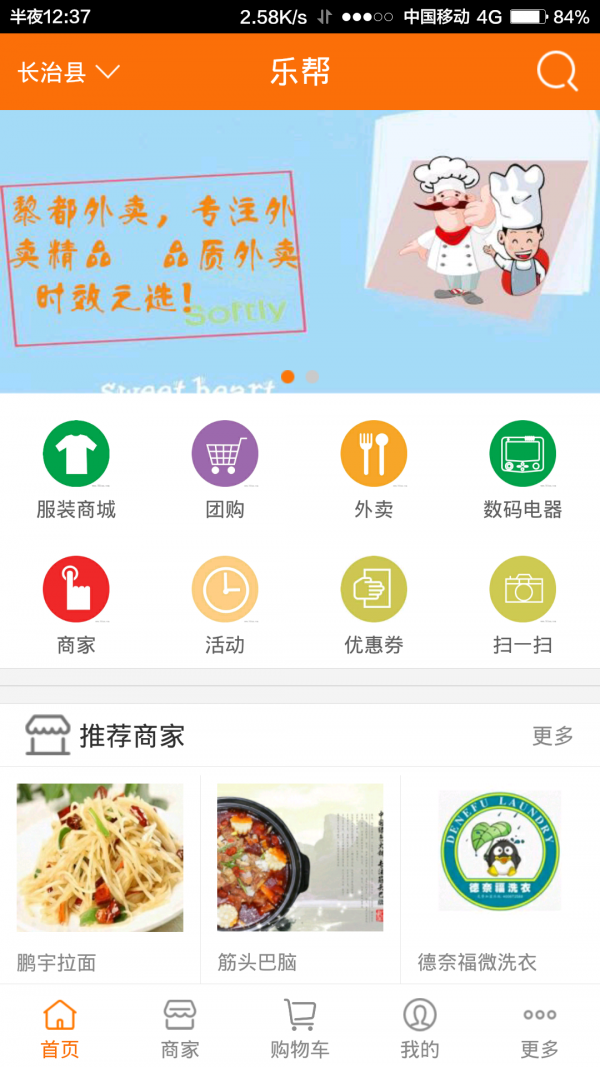
Task: Open the search icon in the header
Action: (557, 72)
